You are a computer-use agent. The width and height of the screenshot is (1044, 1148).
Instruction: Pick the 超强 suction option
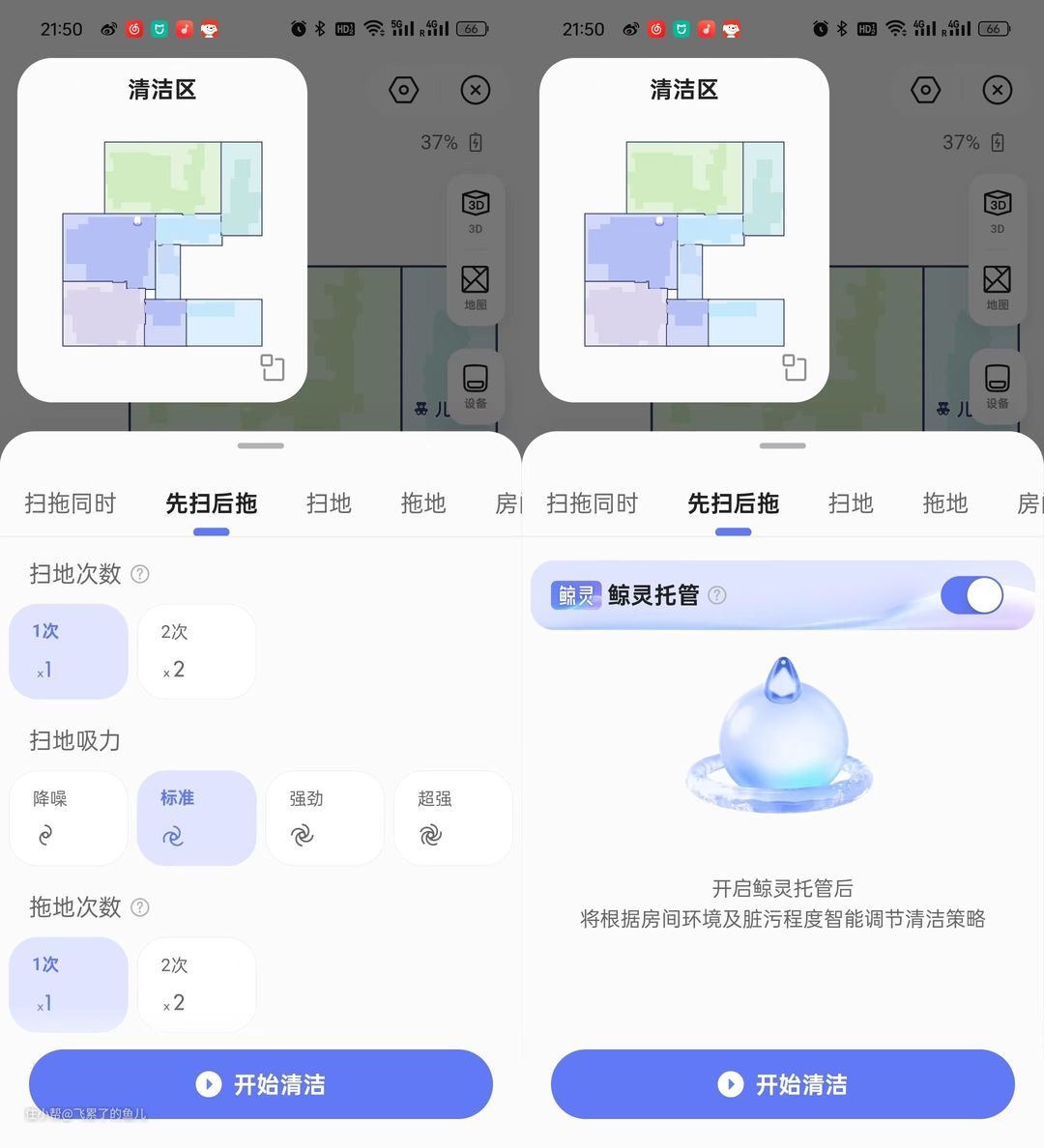coord(453,818)
